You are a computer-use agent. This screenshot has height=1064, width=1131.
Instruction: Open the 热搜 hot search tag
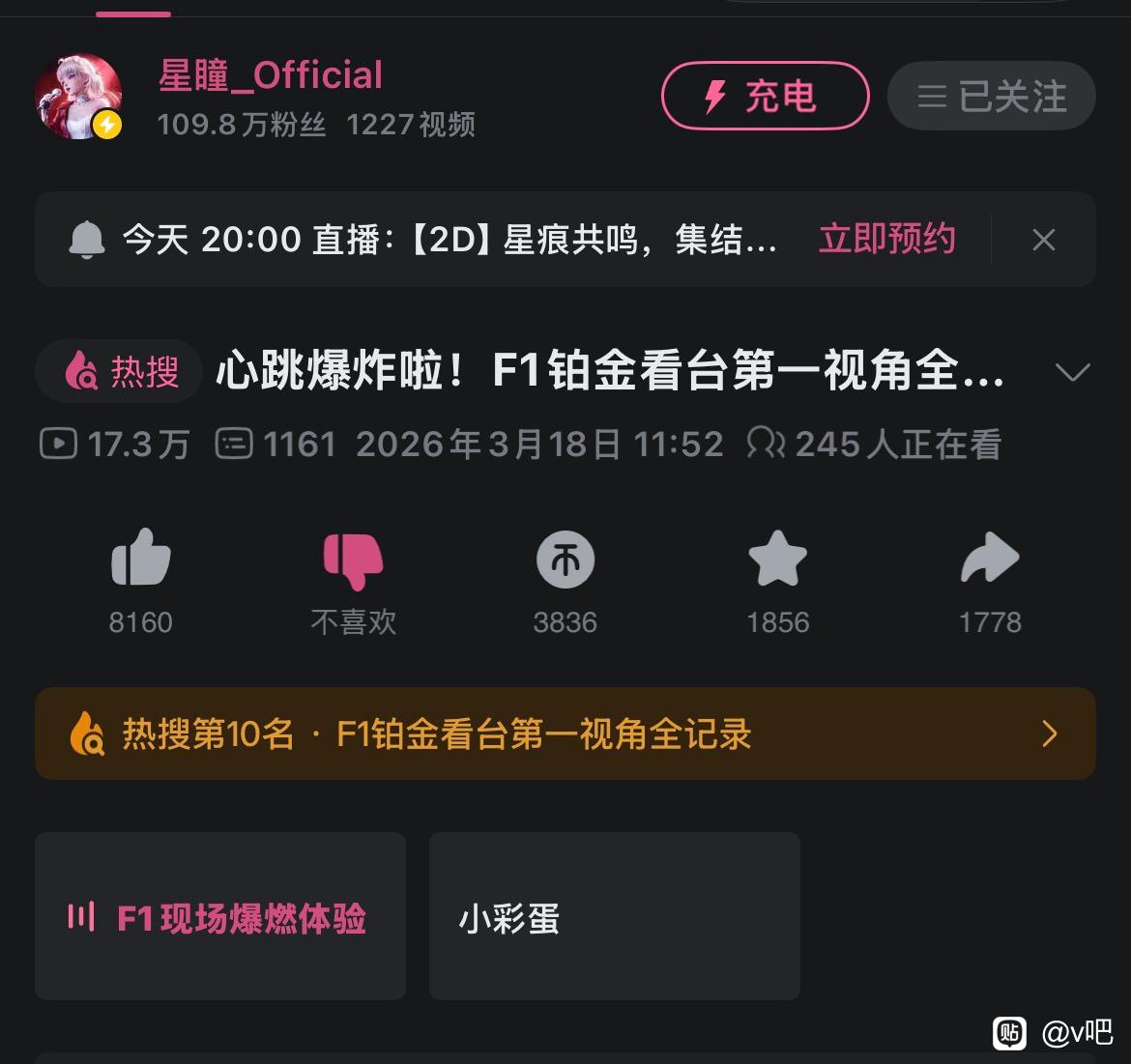[x=121, y=371]
